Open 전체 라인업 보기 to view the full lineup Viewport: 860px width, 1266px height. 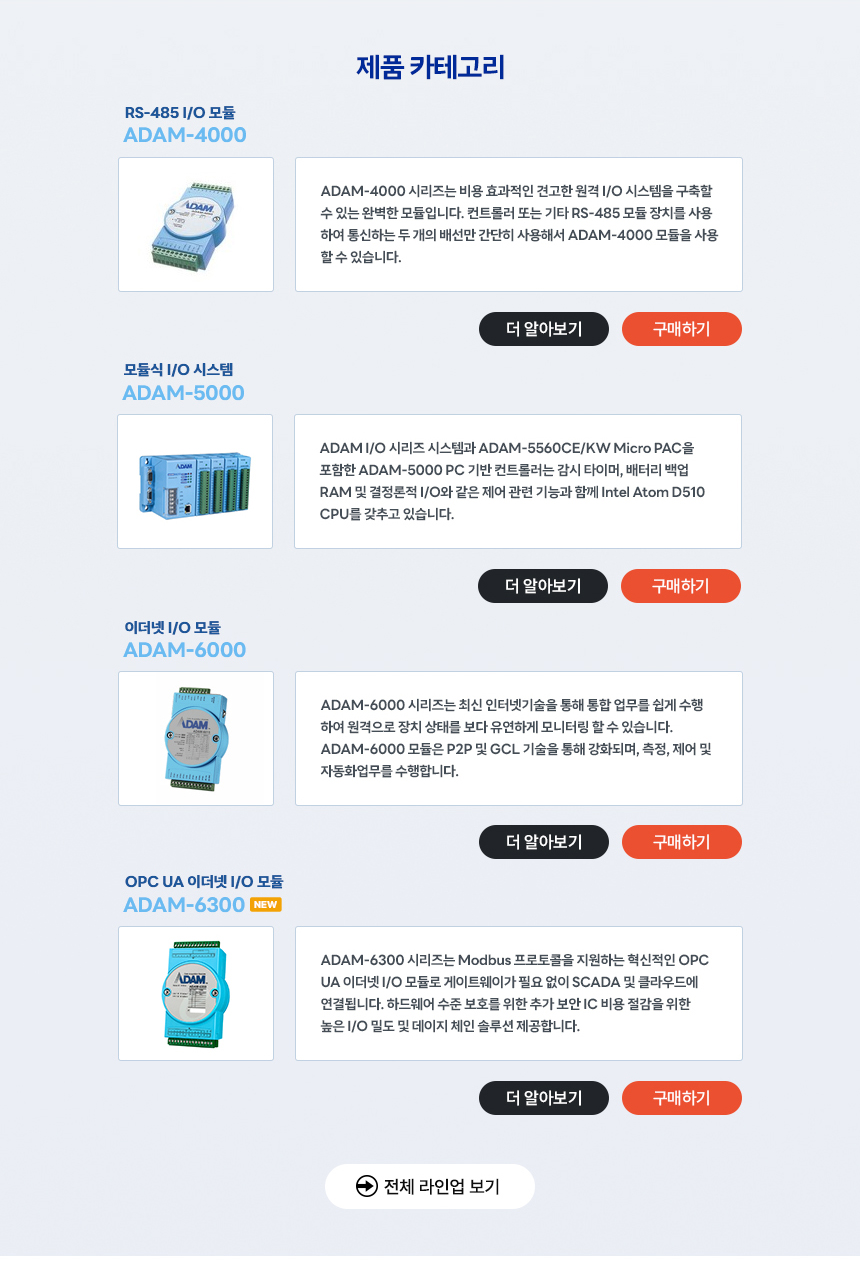point(430,1187)
